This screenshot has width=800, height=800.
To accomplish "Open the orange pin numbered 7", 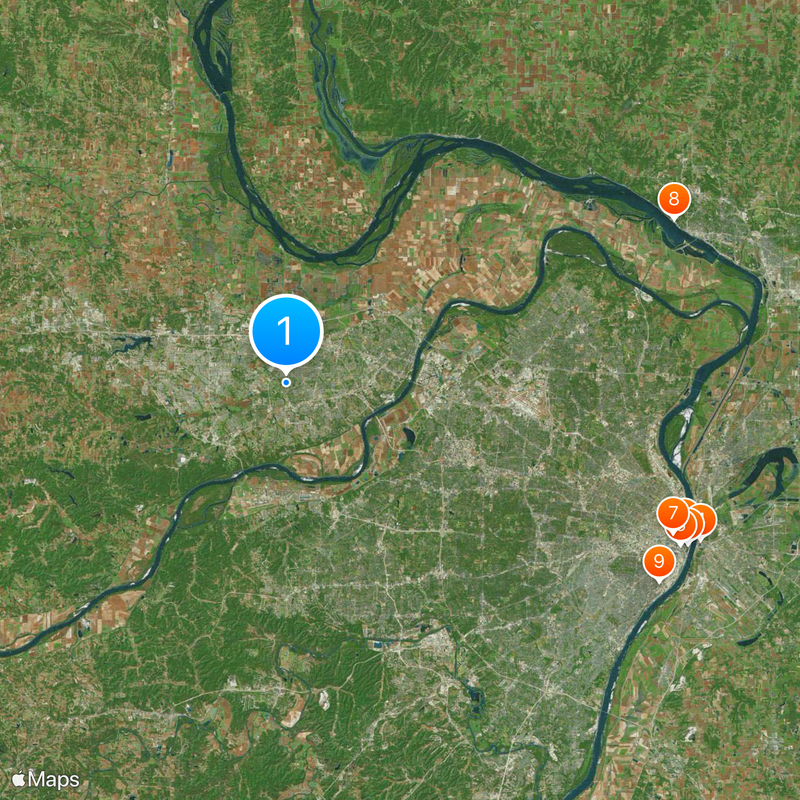I will [673, 514].
